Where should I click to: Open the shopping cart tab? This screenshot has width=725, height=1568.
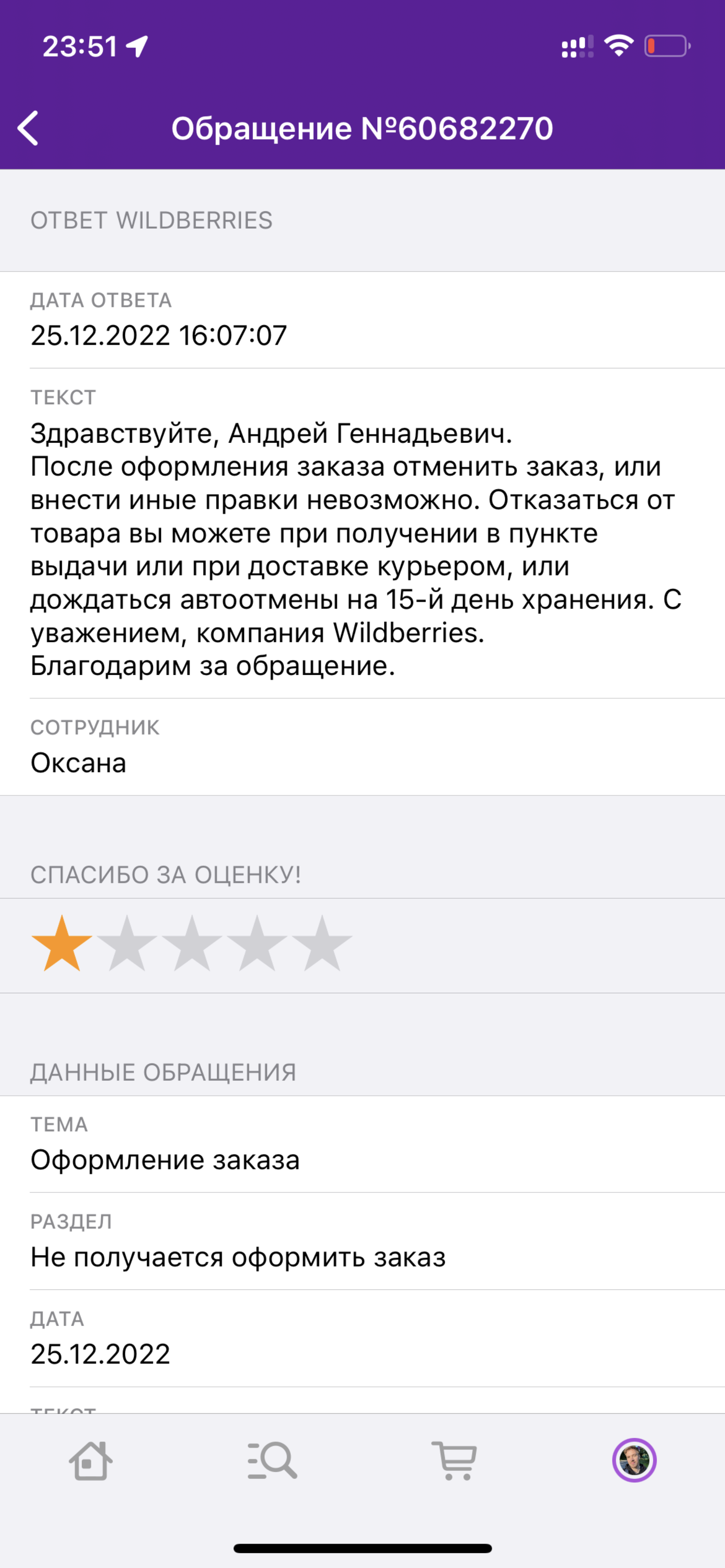tap(454, 1460)
